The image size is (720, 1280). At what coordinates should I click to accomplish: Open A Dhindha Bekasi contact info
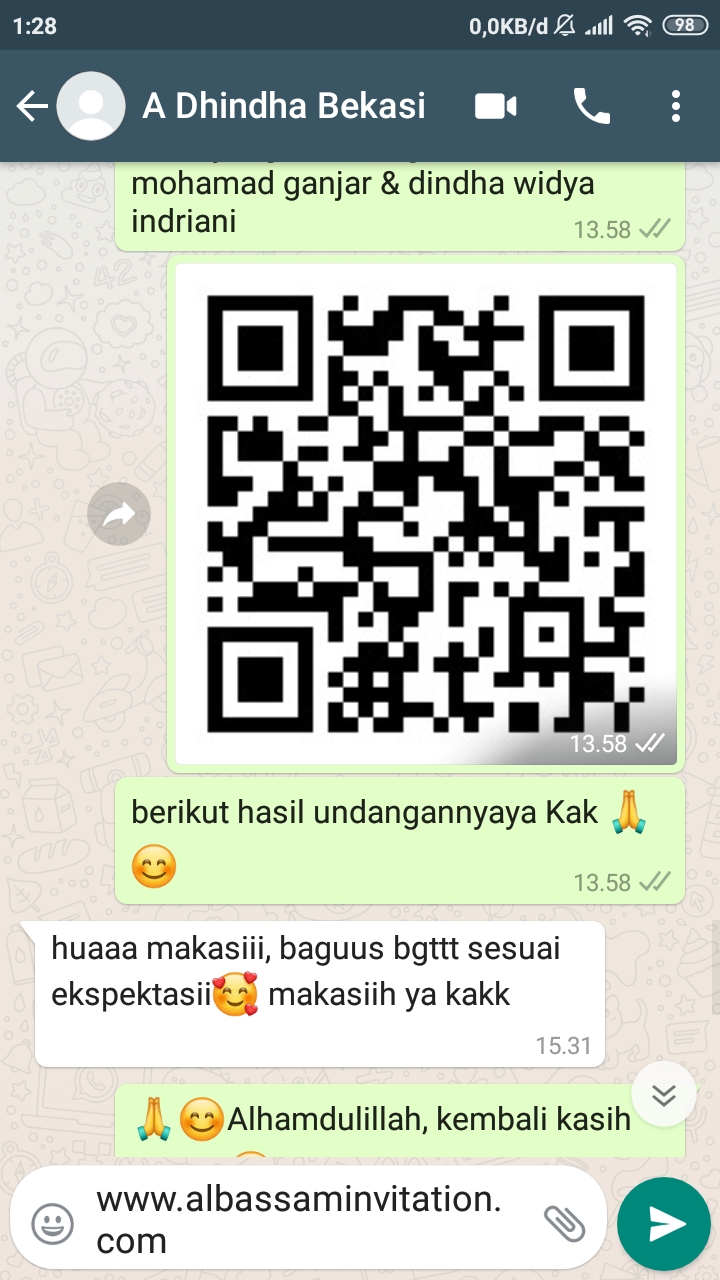[284, 106]
